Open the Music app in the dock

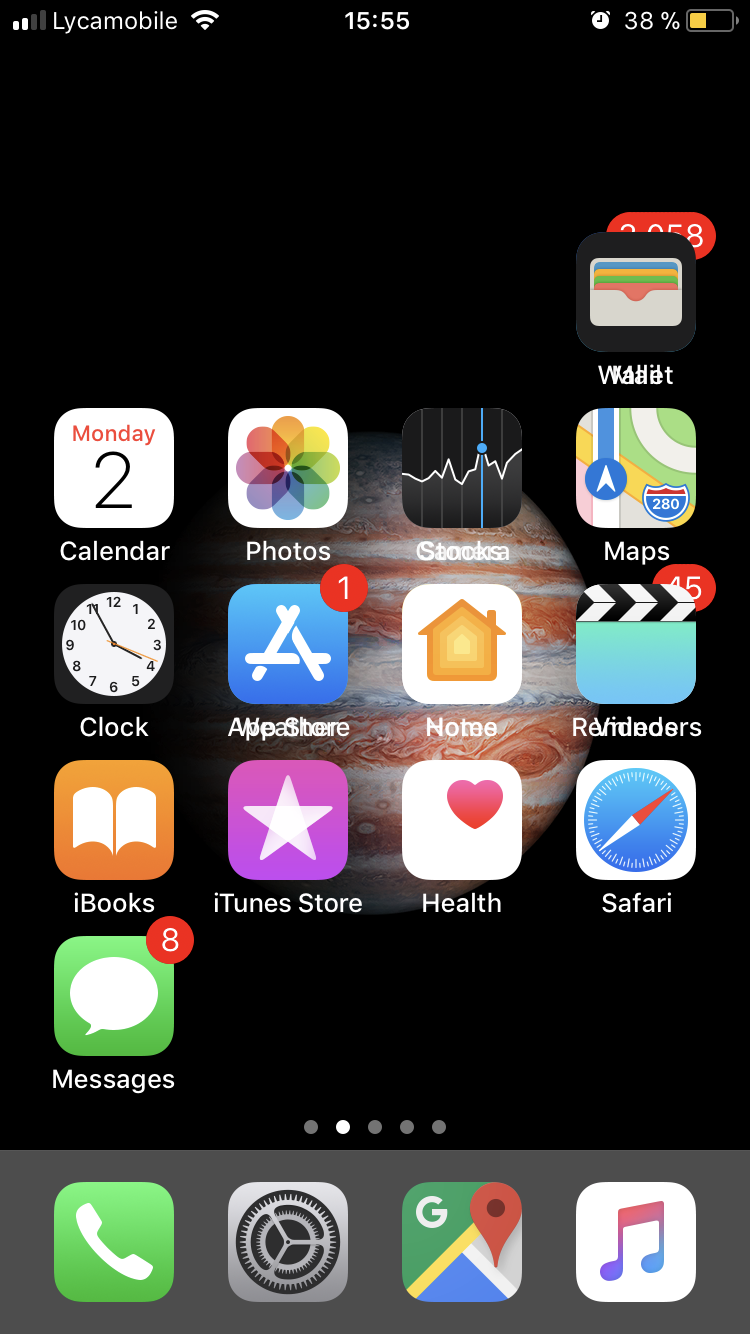(x=636, y=1242)
